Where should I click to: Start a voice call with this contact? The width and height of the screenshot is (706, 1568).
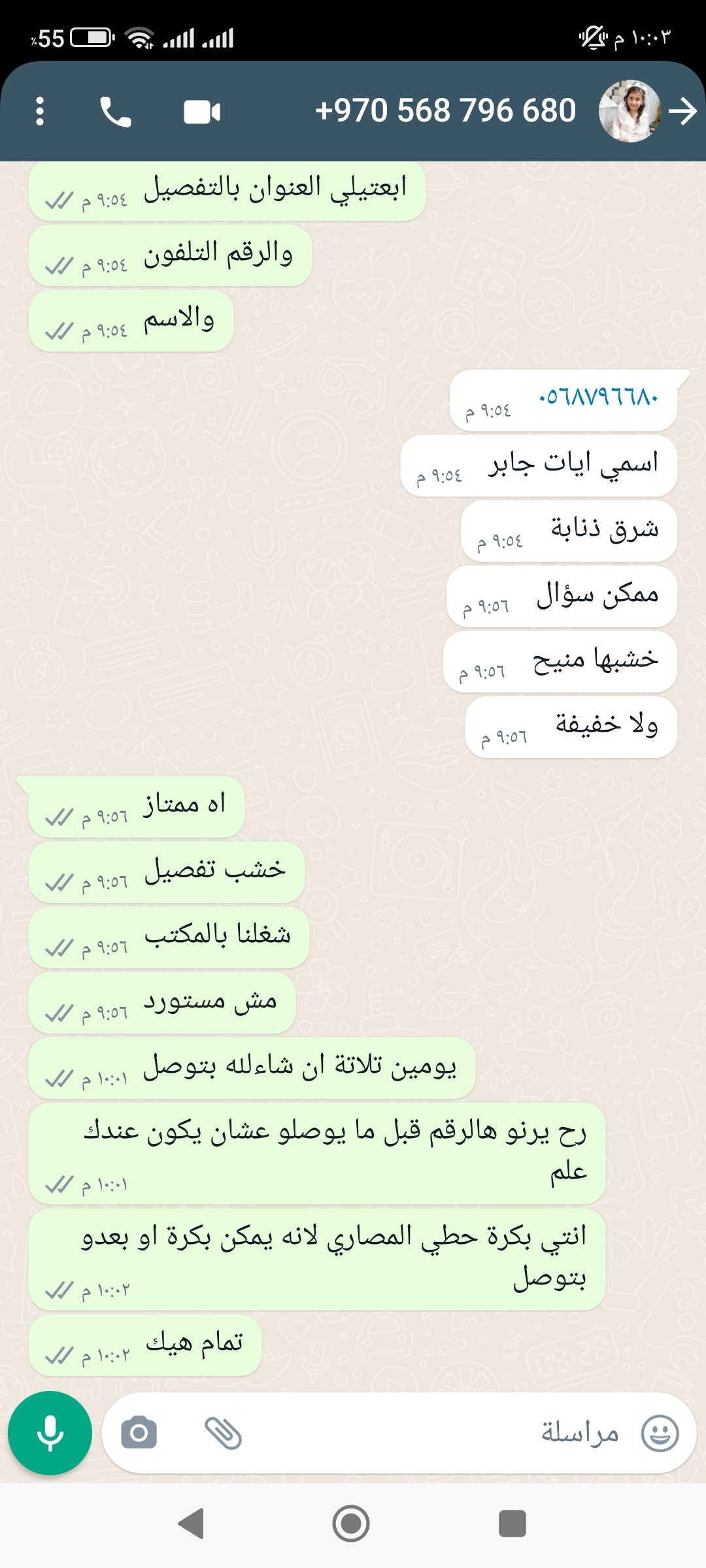[116, 111]
